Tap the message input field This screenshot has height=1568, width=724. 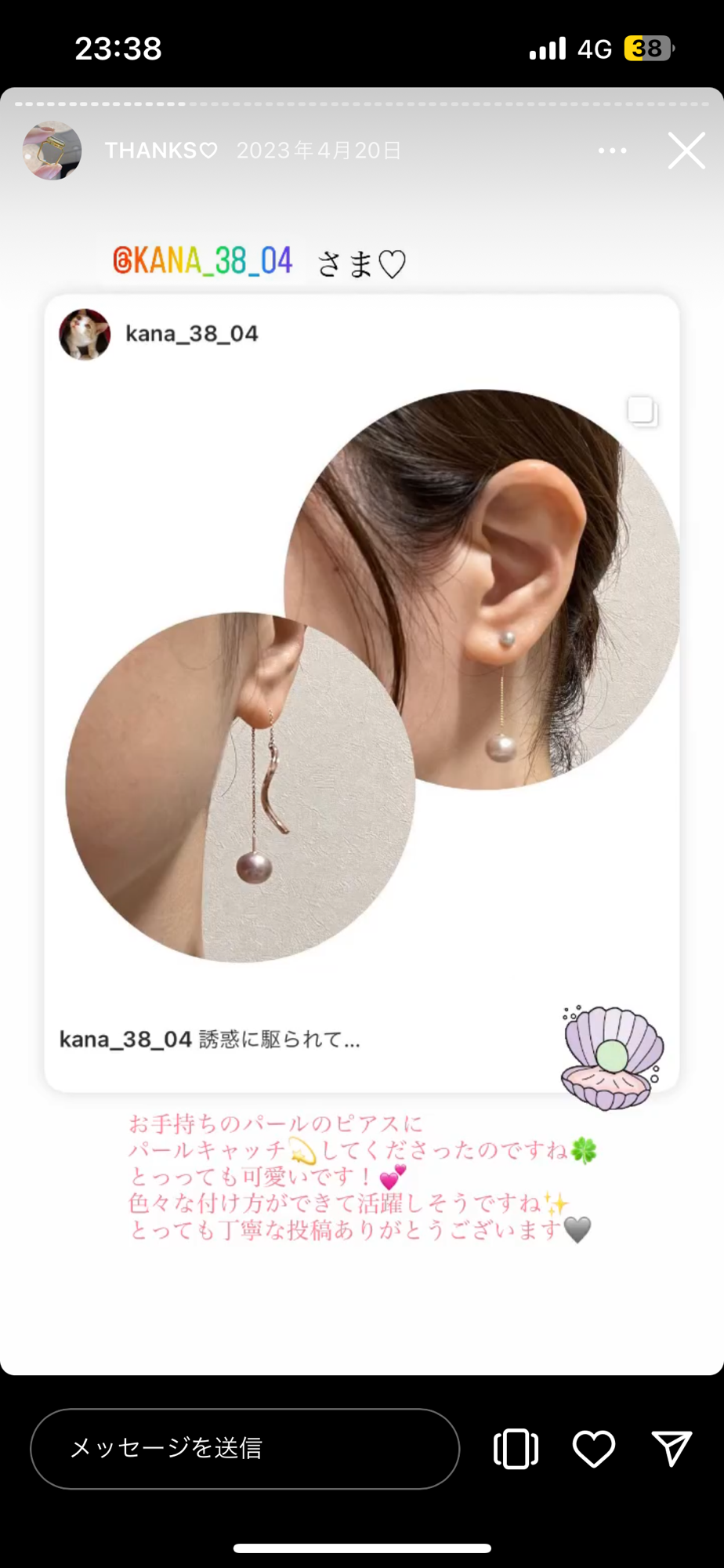point(244,1448)
